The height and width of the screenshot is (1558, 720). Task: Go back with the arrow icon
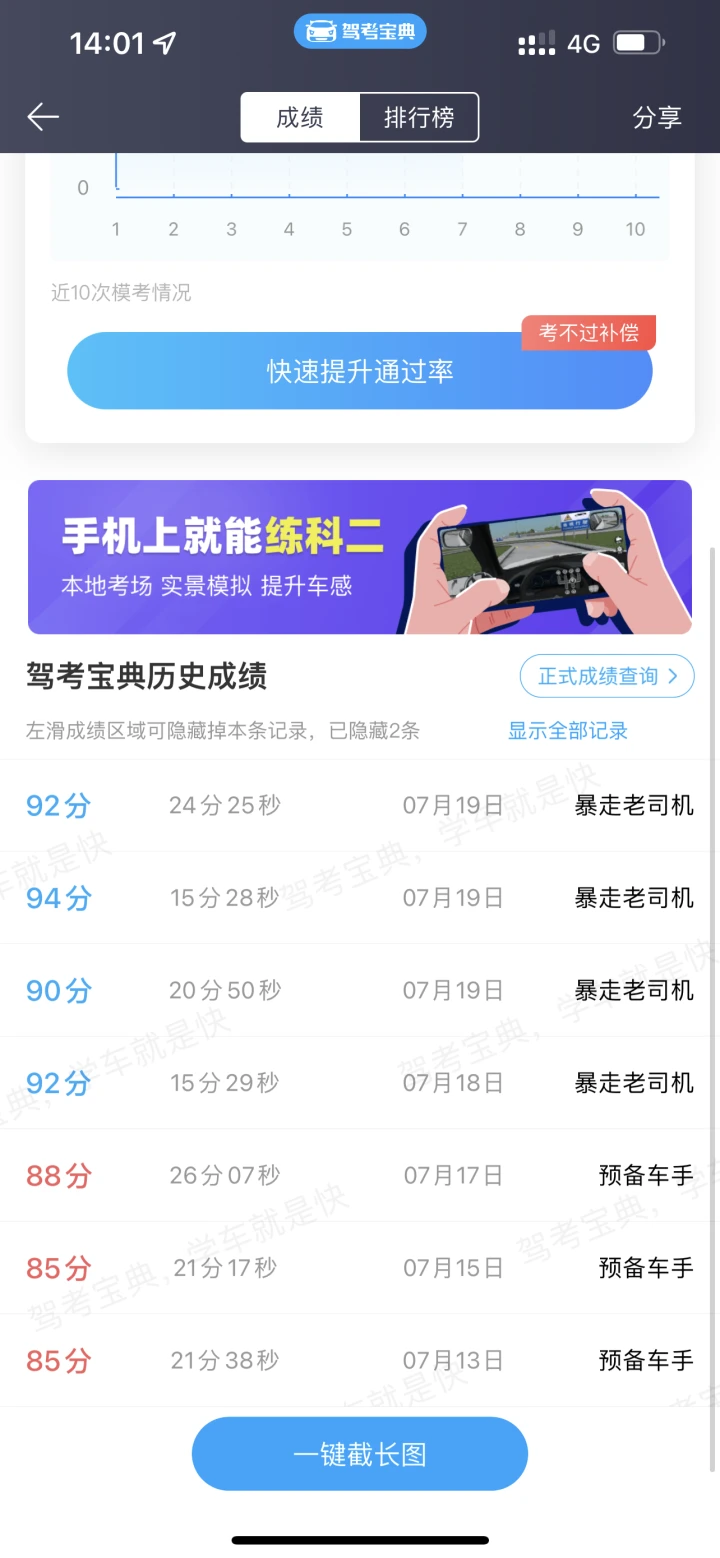(x=43, y=117)
